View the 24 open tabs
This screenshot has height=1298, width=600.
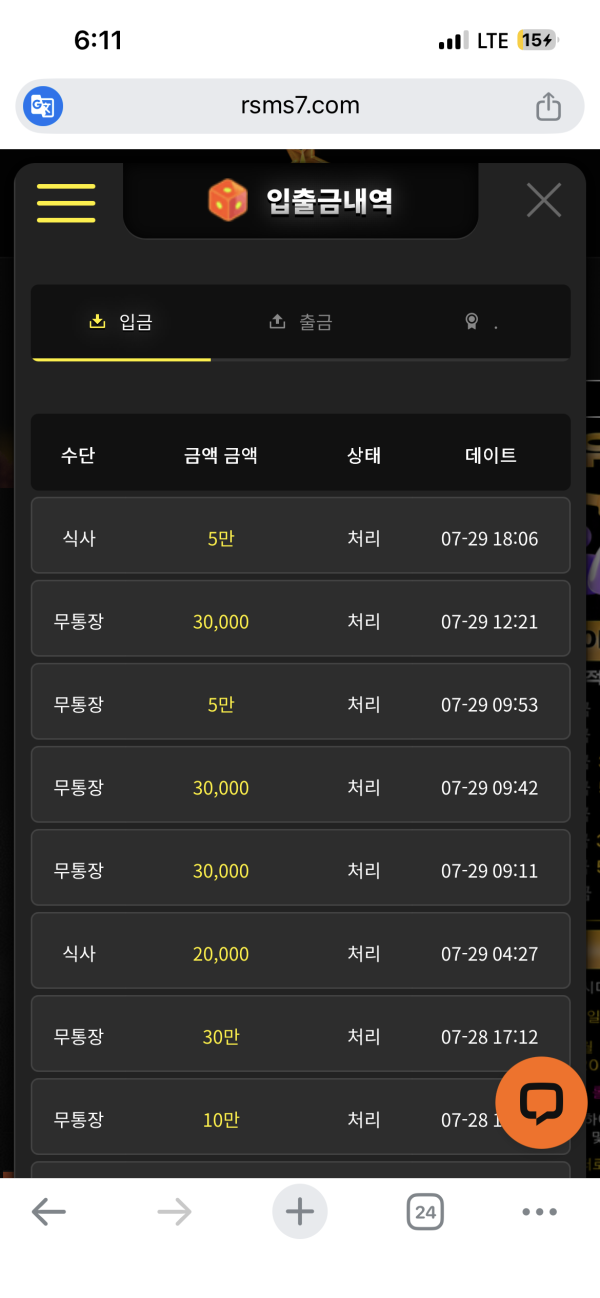click(425, 1213)
